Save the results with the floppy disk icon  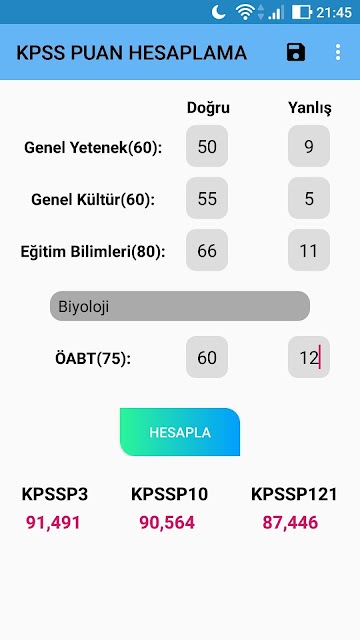[x=296, y=52]
